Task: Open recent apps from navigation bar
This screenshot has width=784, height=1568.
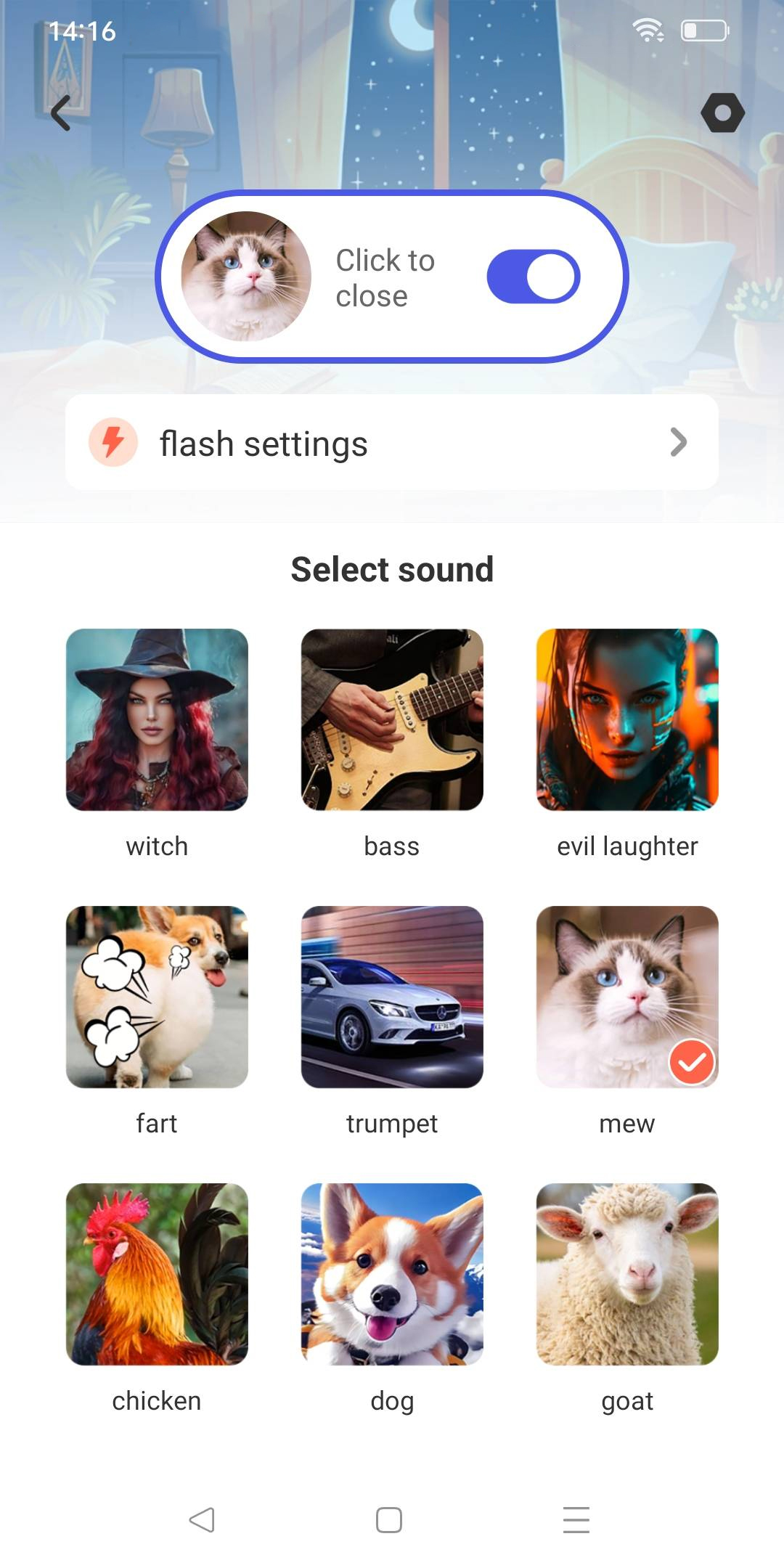Action: [576, 1519]
